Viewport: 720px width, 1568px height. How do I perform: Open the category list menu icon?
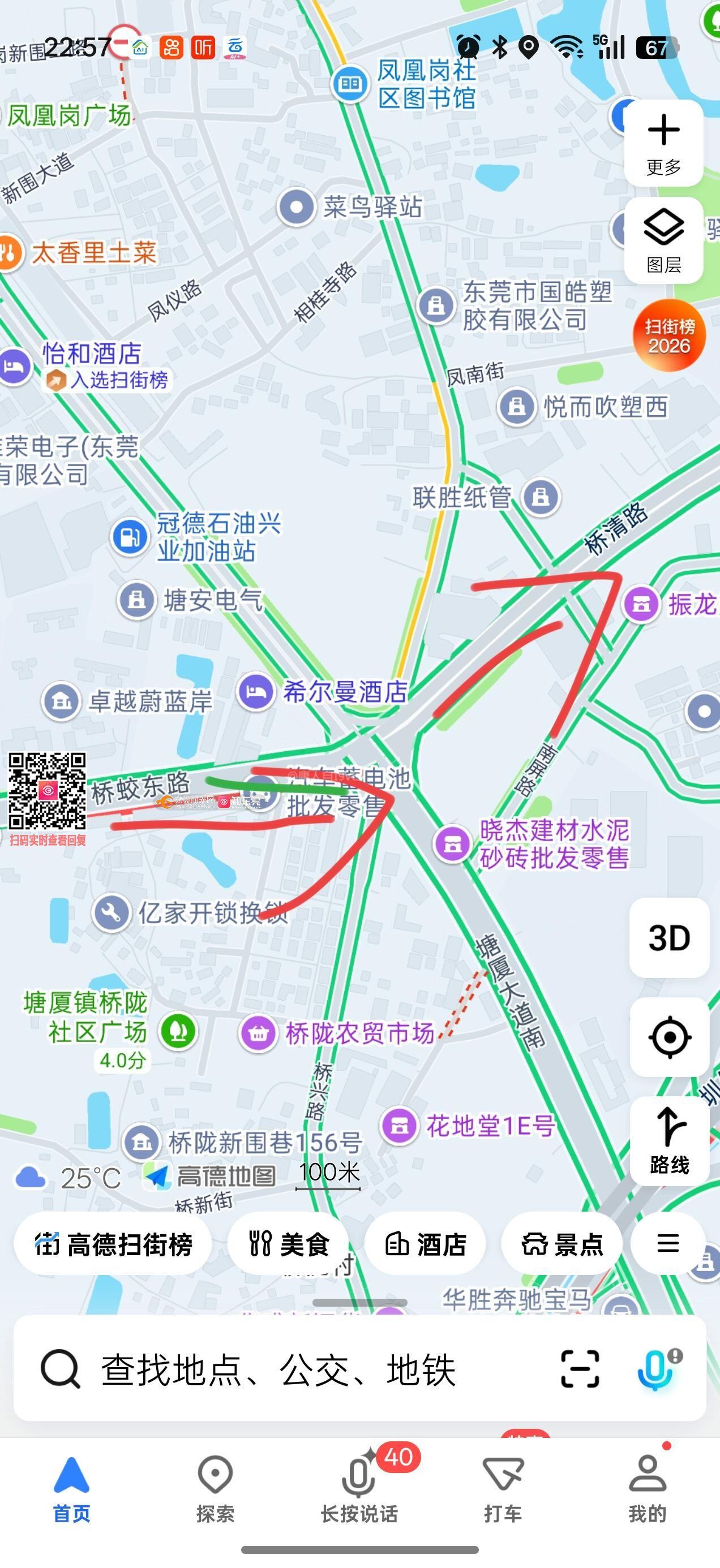point(667,1243)
